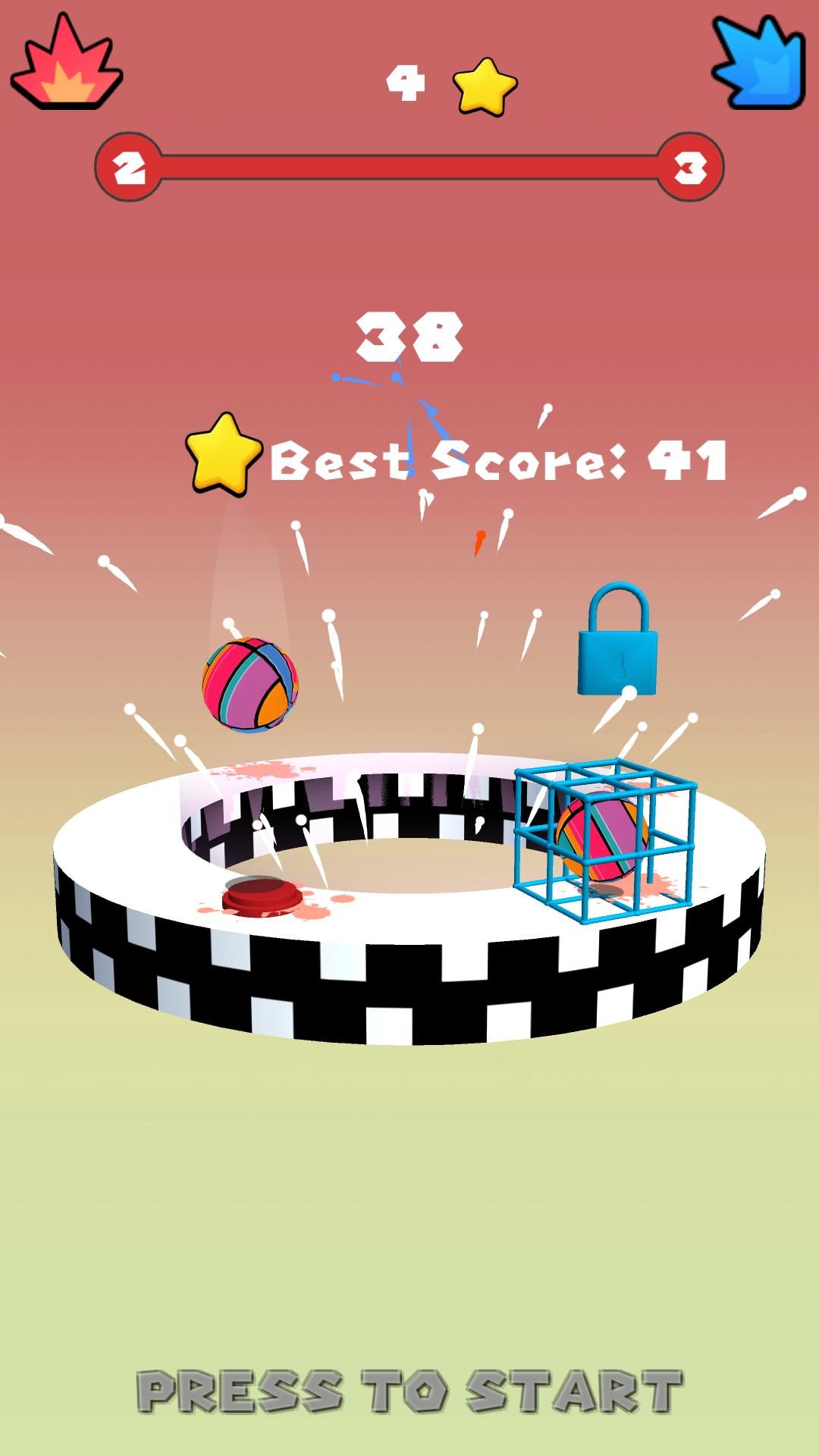Viewport: 819px width, 1456px height.
Task: Tap Press to Start to begin
Action: coord(409,1391)
